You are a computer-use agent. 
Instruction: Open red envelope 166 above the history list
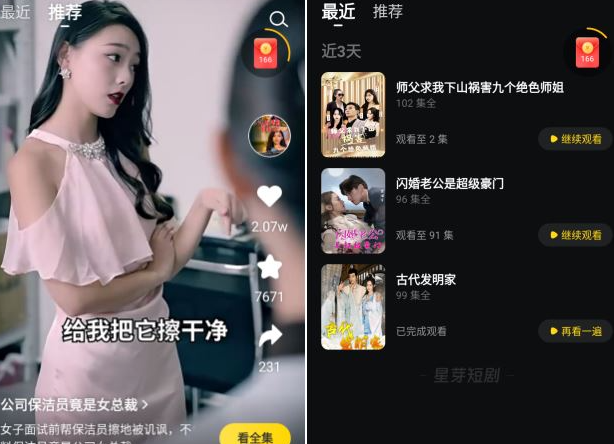586,52
